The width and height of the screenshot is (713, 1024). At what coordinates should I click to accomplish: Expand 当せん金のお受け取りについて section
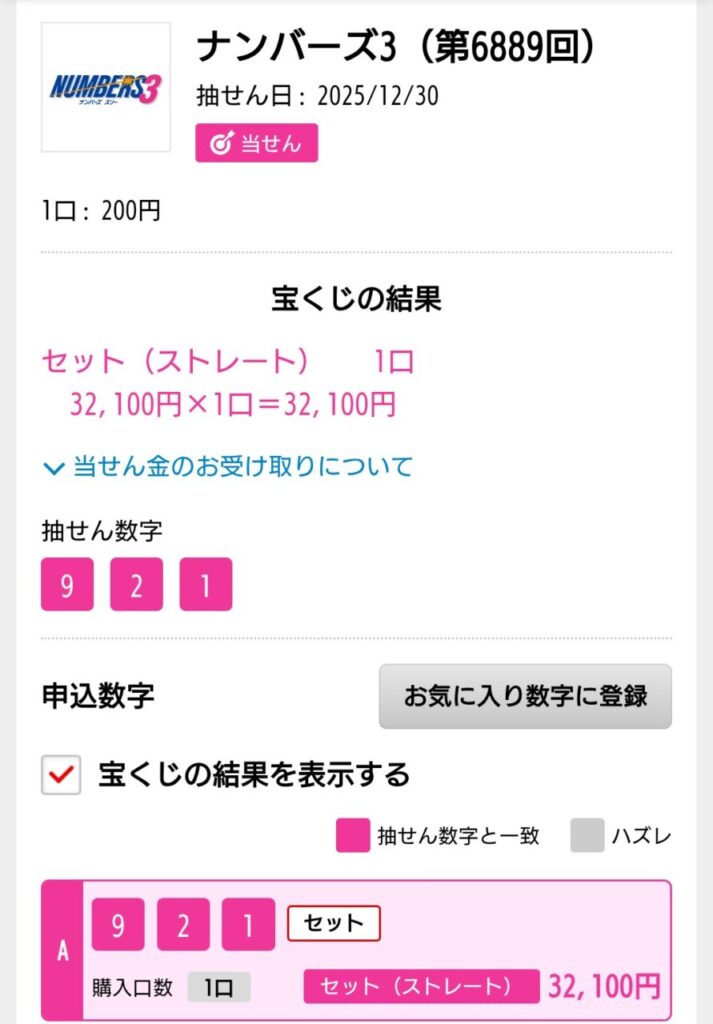(x=228, y=466)
